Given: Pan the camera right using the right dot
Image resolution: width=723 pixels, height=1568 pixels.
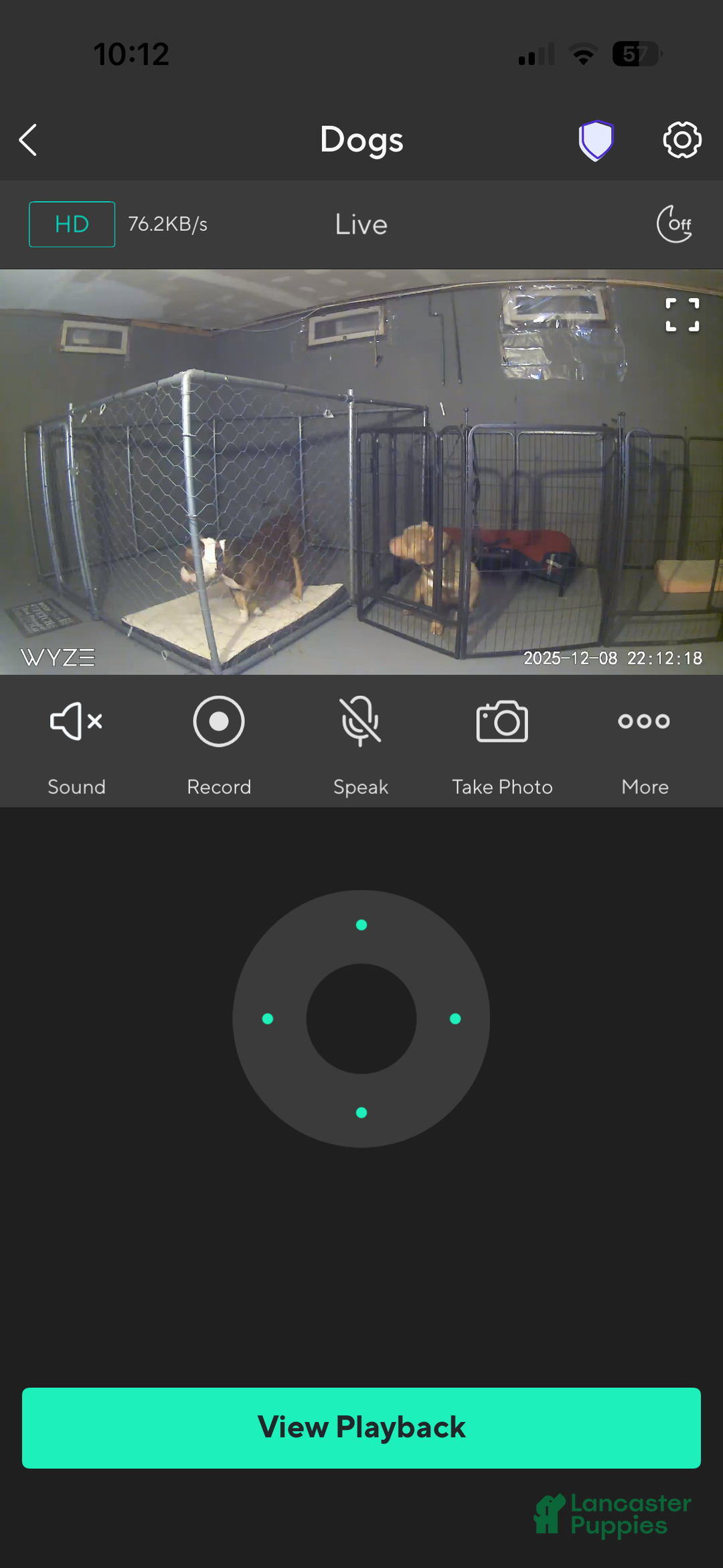Looking at the screenshot, I should tap(455, 1019).
